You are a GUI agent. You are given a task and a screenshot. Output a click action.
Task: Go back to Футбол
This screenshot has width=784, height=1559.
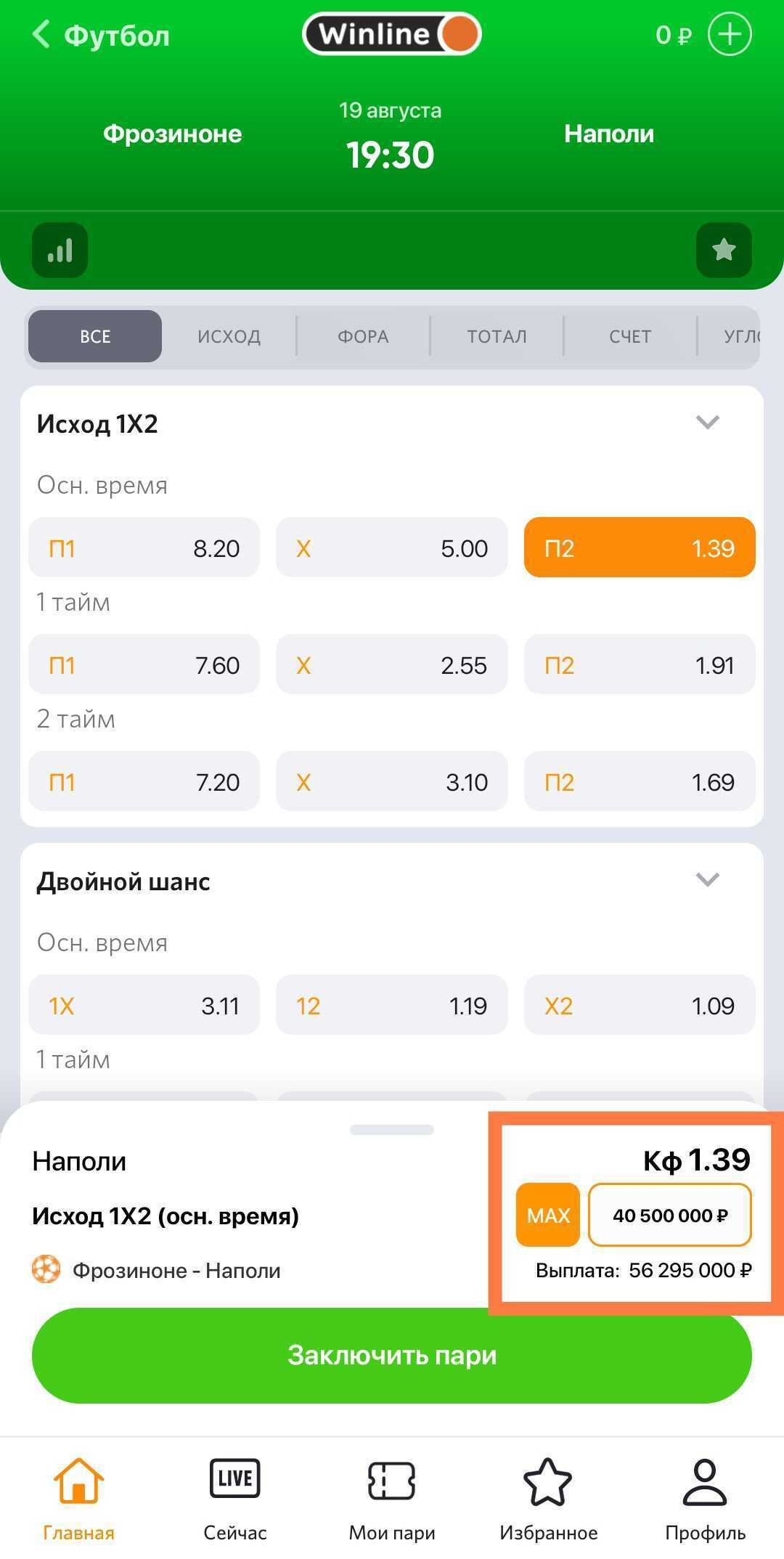click(100, 35)
